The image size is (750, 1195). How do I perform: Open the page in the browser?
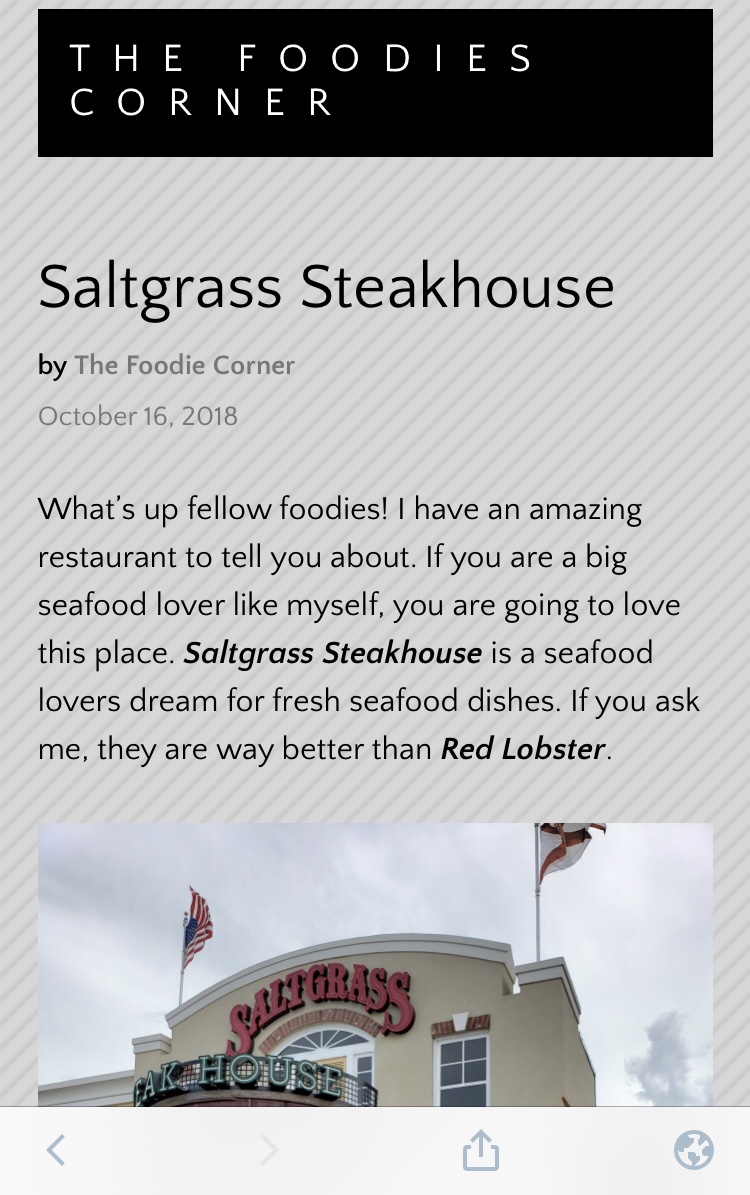pos(693,1150)
